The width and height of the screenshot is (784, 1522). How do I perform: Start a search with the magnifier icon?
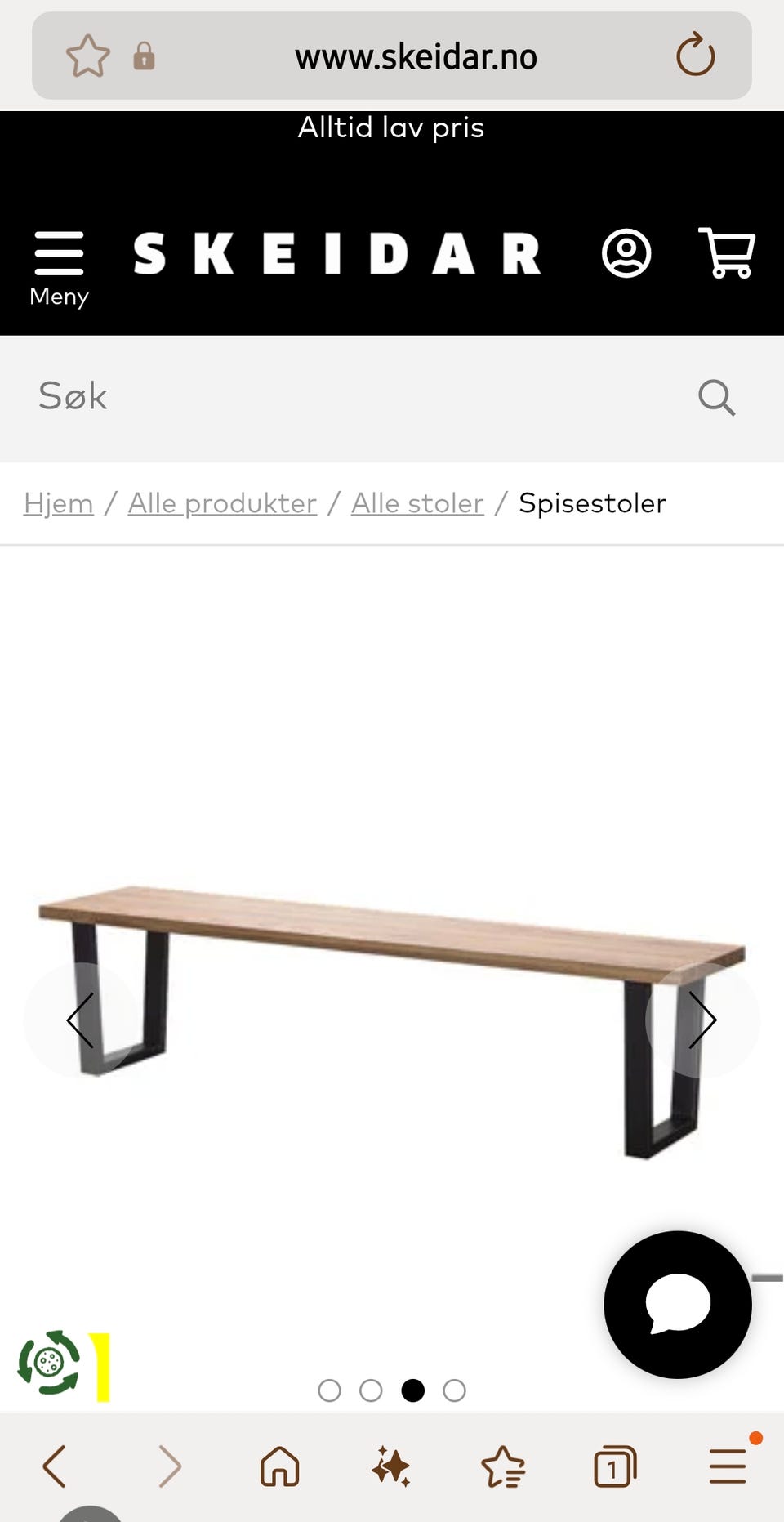pyautogui.click(x=716, y=397)
